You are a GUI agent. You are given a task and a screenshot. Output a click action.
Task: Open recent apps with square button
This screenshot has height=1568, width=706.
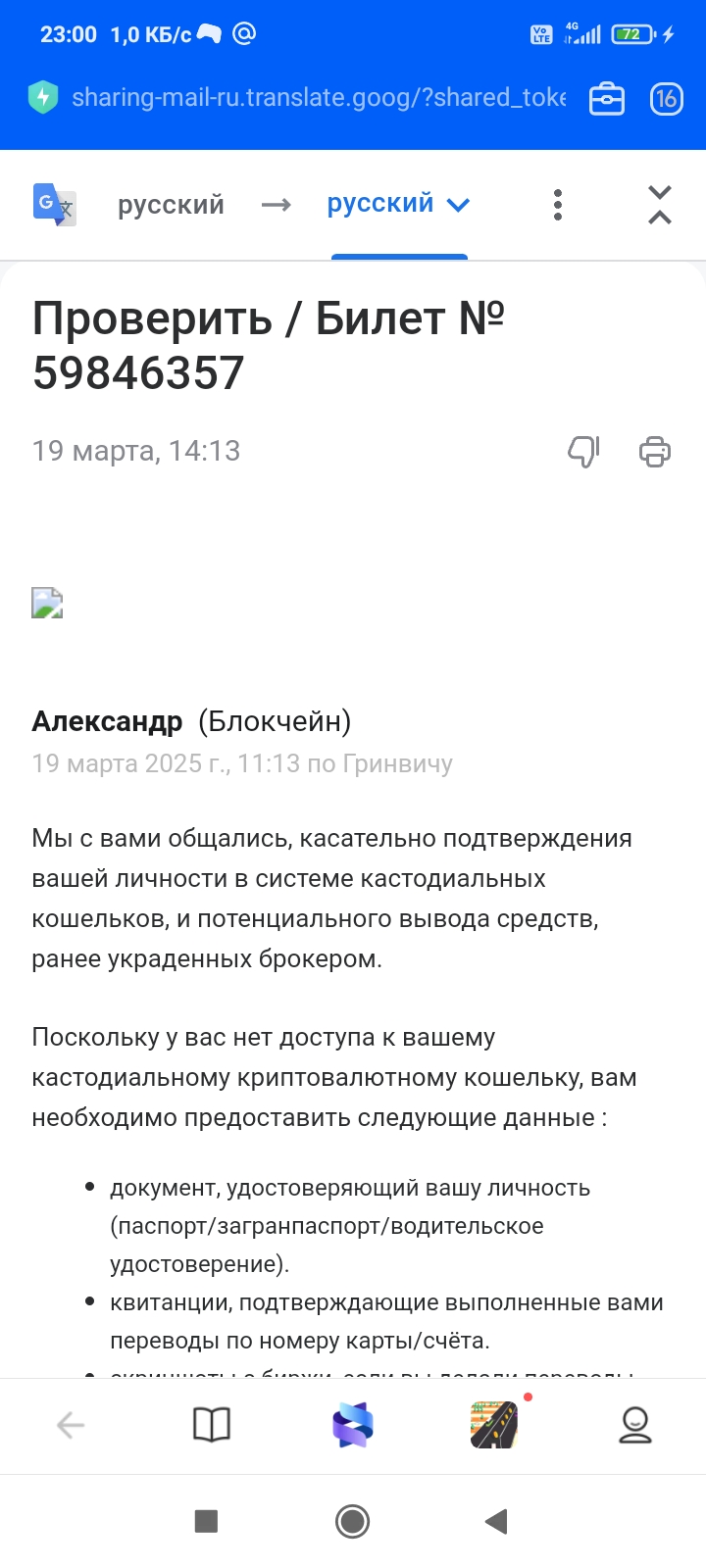pos(206,1521)
